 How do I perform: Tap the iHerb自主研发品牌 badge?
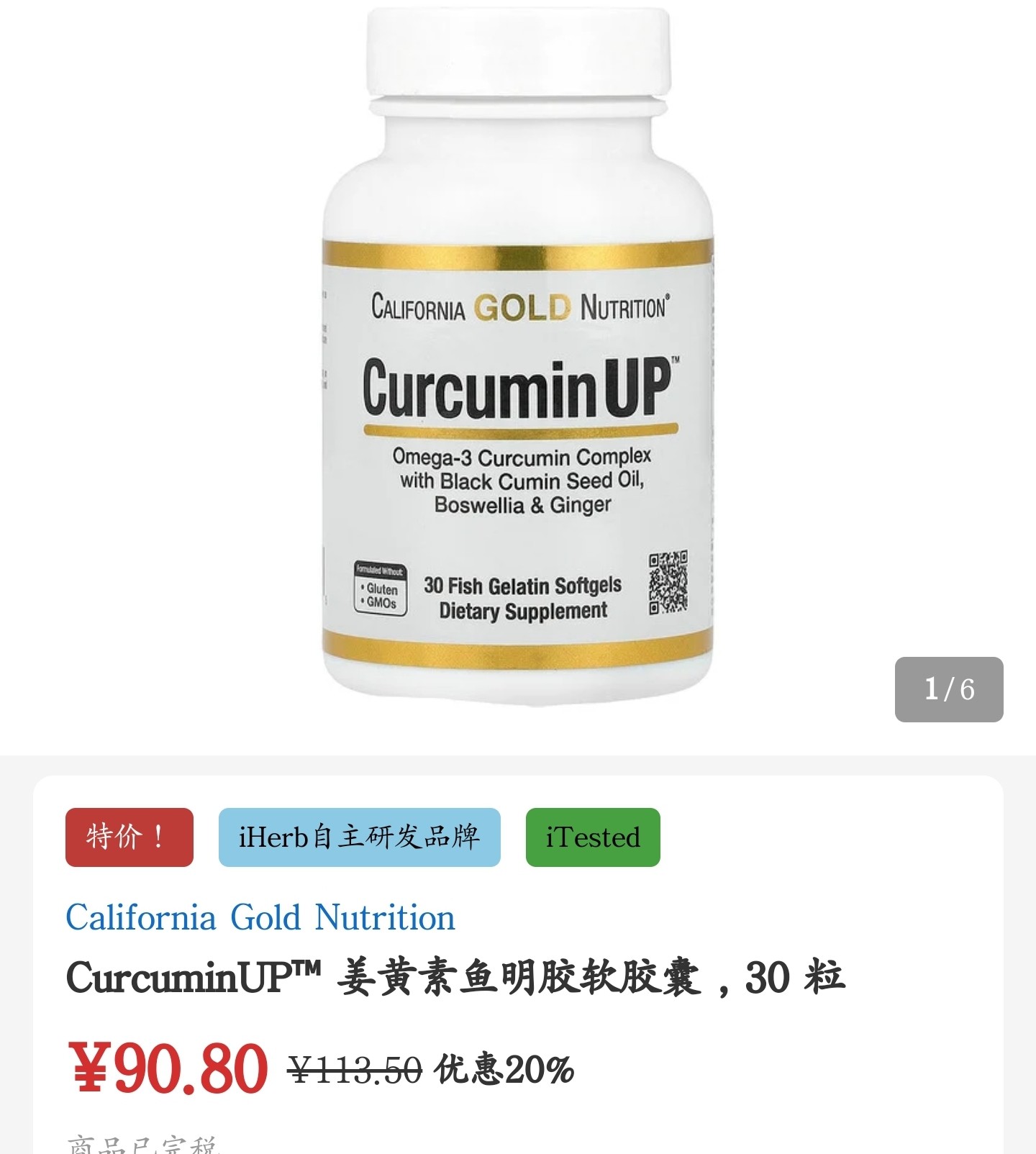pos(359,837)
